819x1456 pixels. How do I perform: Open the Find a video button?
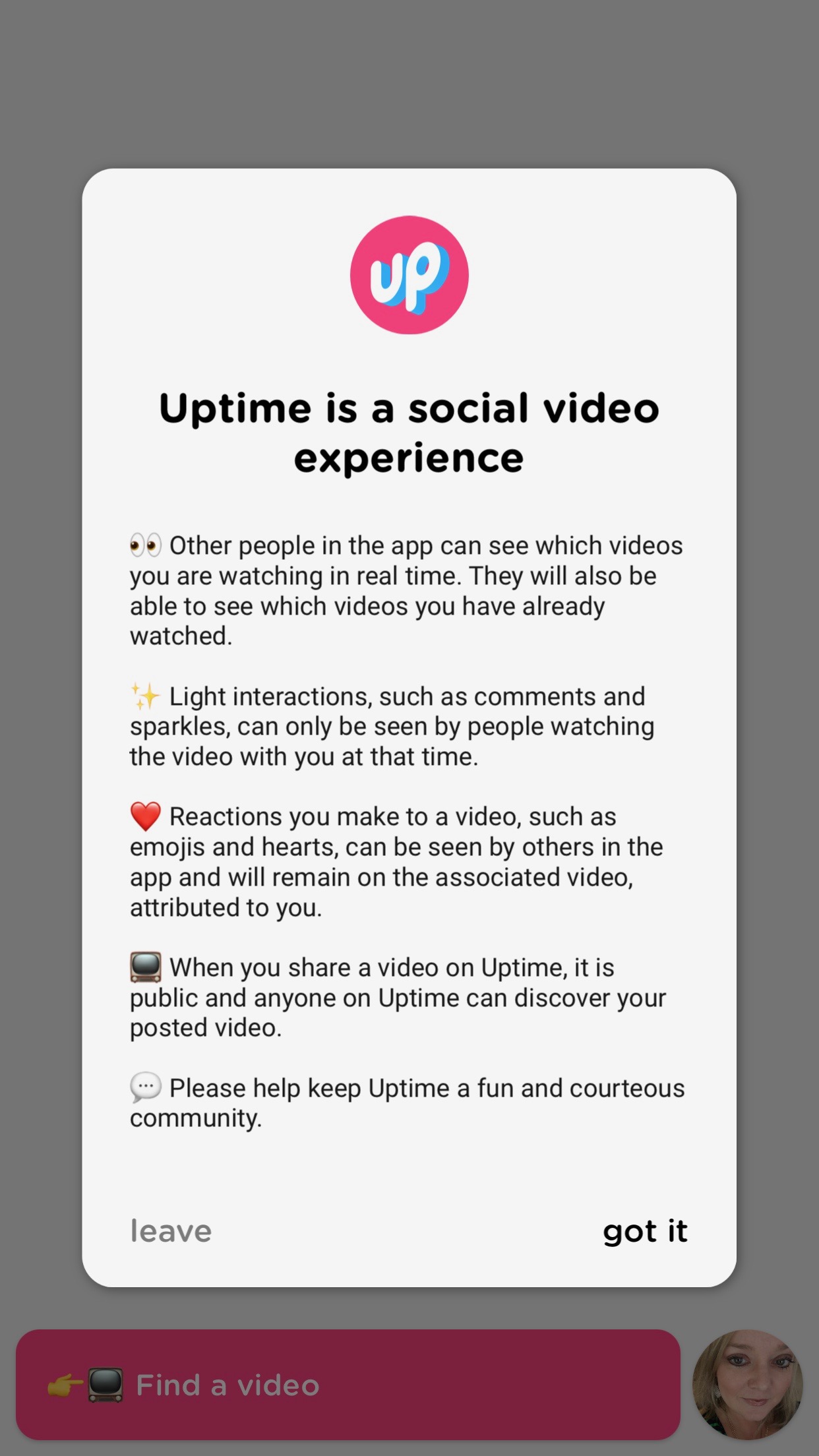348,1385
